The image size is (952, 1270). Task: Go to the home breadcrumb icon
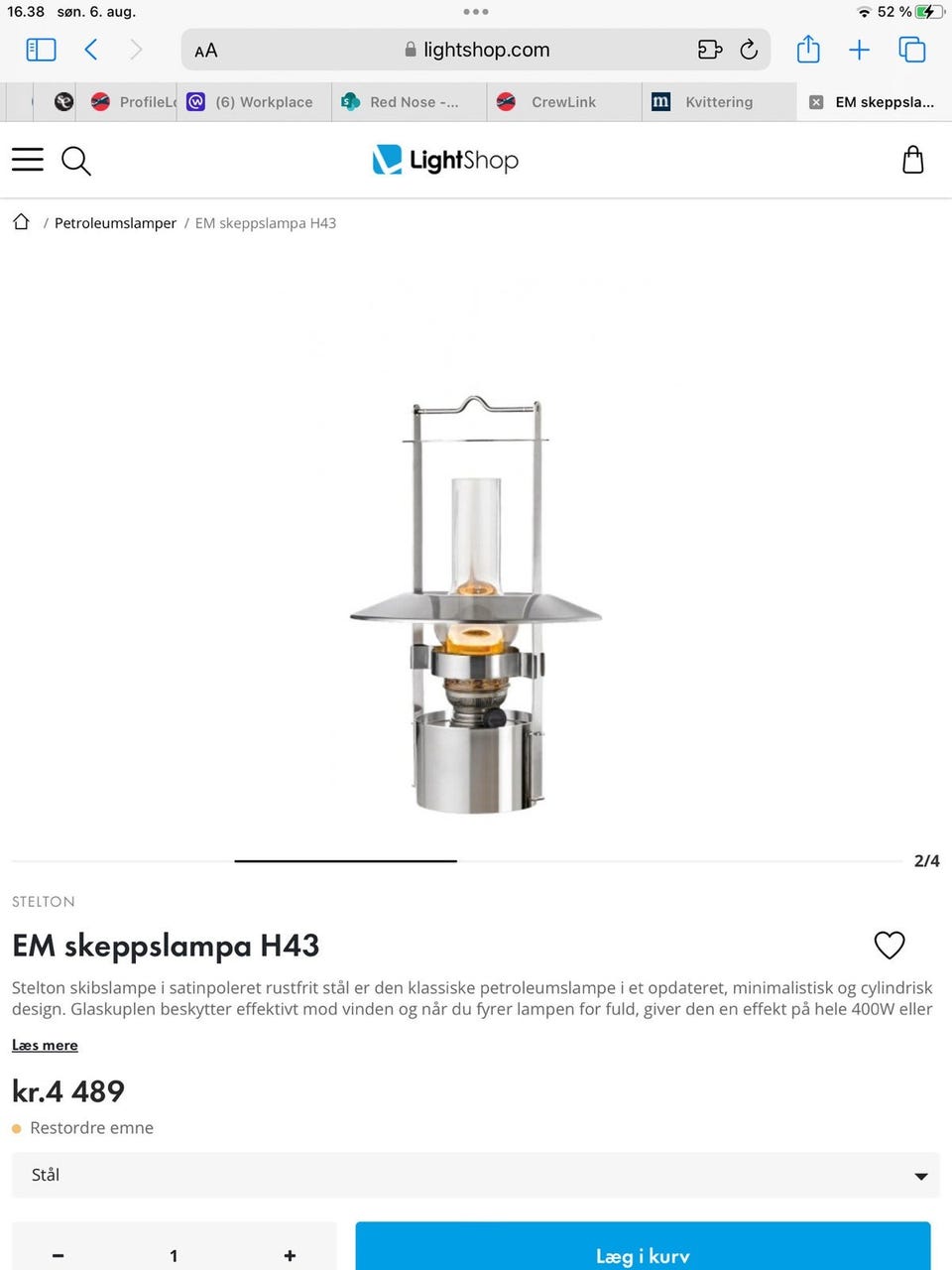click(21, 222)
